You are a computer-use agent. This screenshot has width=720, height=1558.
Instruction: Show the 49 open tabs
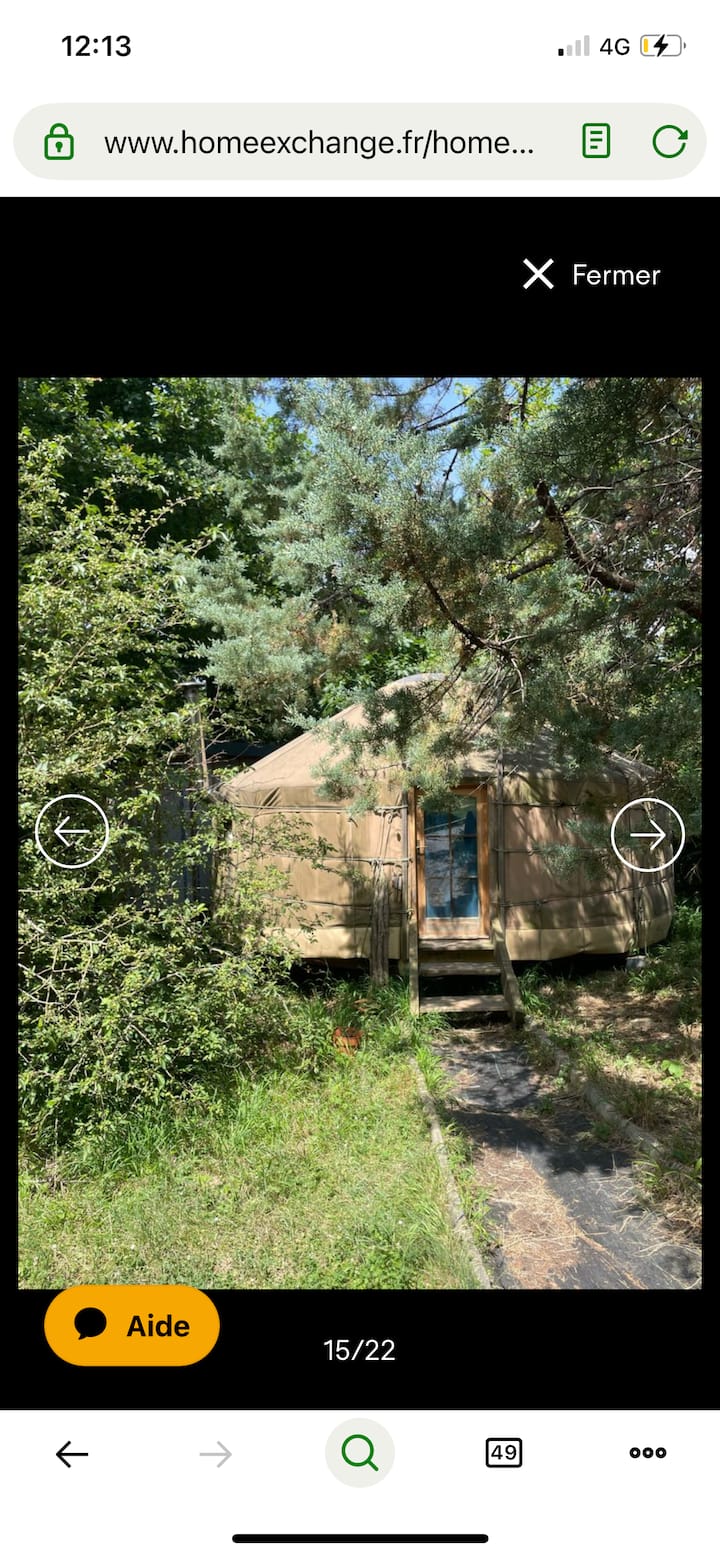504,1452
